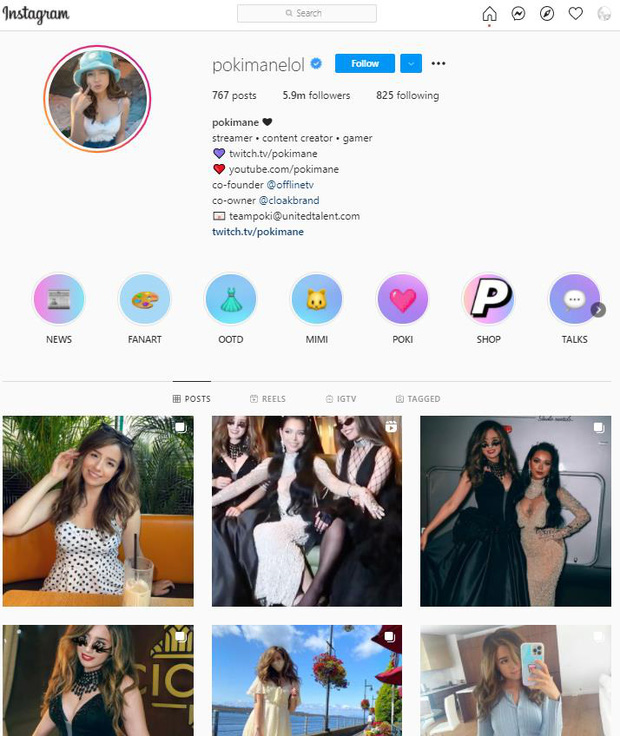The height and width of the screenshot is (736, 620).
Task: View the 5.9m followers list
Action: coord(316,95)
